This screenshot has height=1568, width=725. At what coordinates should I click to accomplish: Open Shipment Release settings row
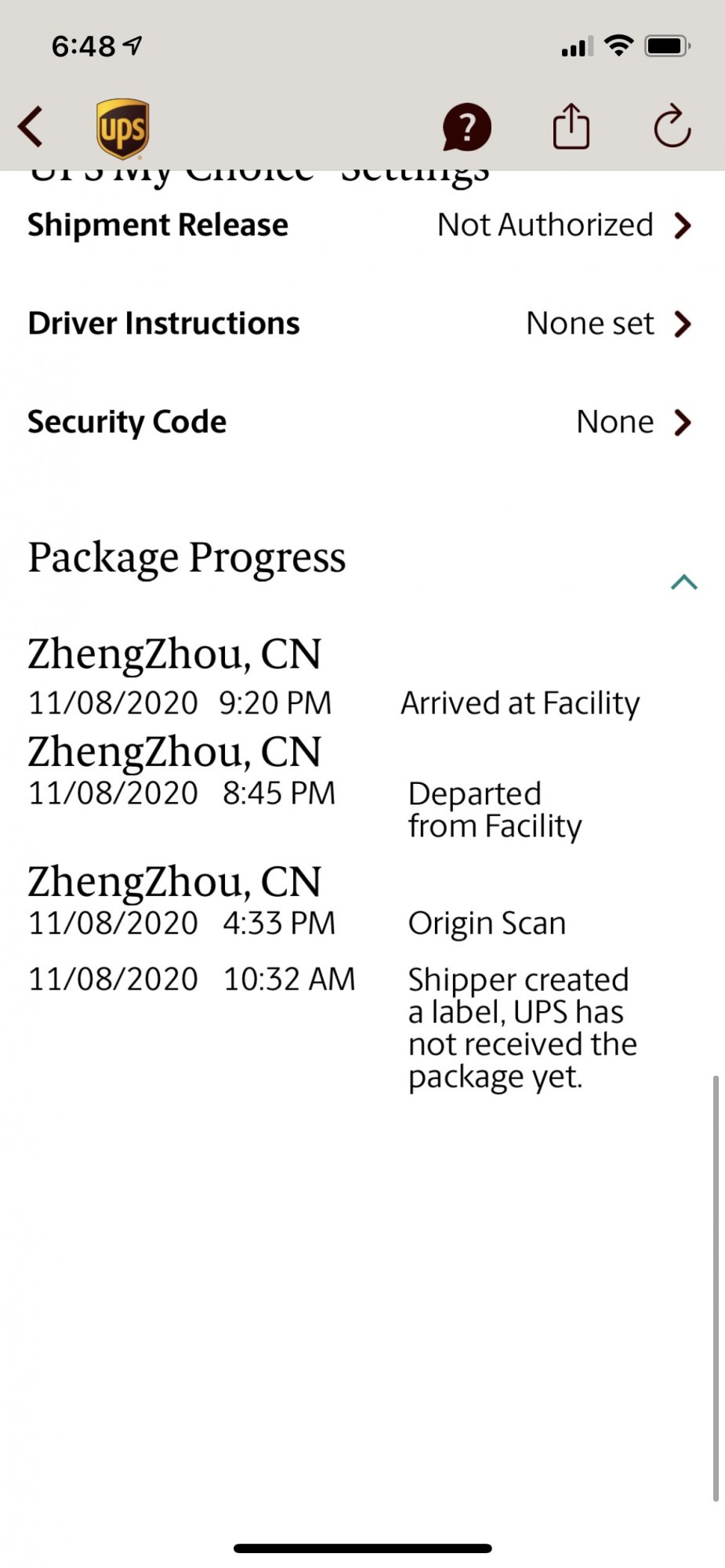361,226
